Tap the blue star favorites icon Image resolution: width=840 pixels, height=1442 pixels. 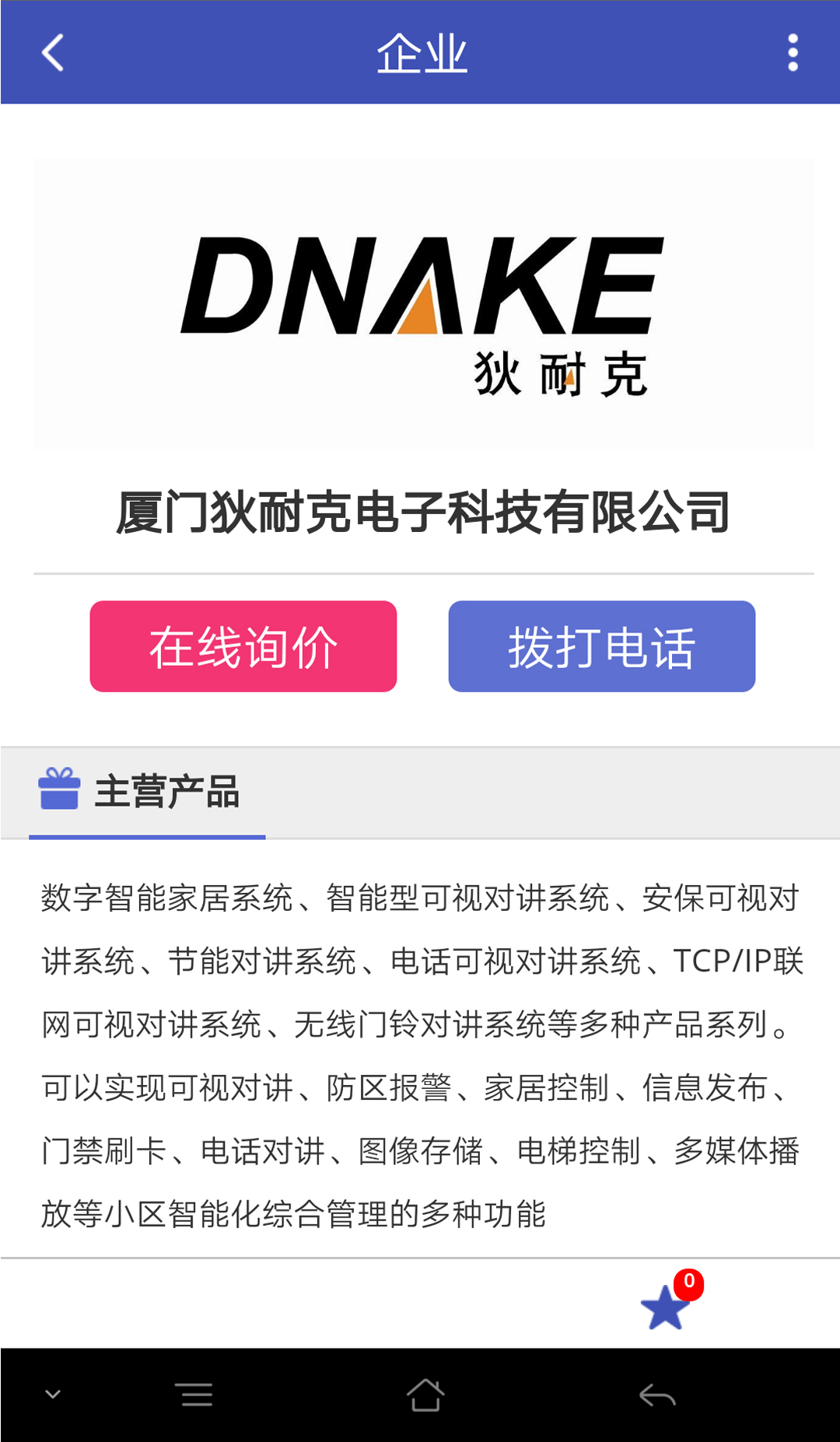coord(665,1307)
